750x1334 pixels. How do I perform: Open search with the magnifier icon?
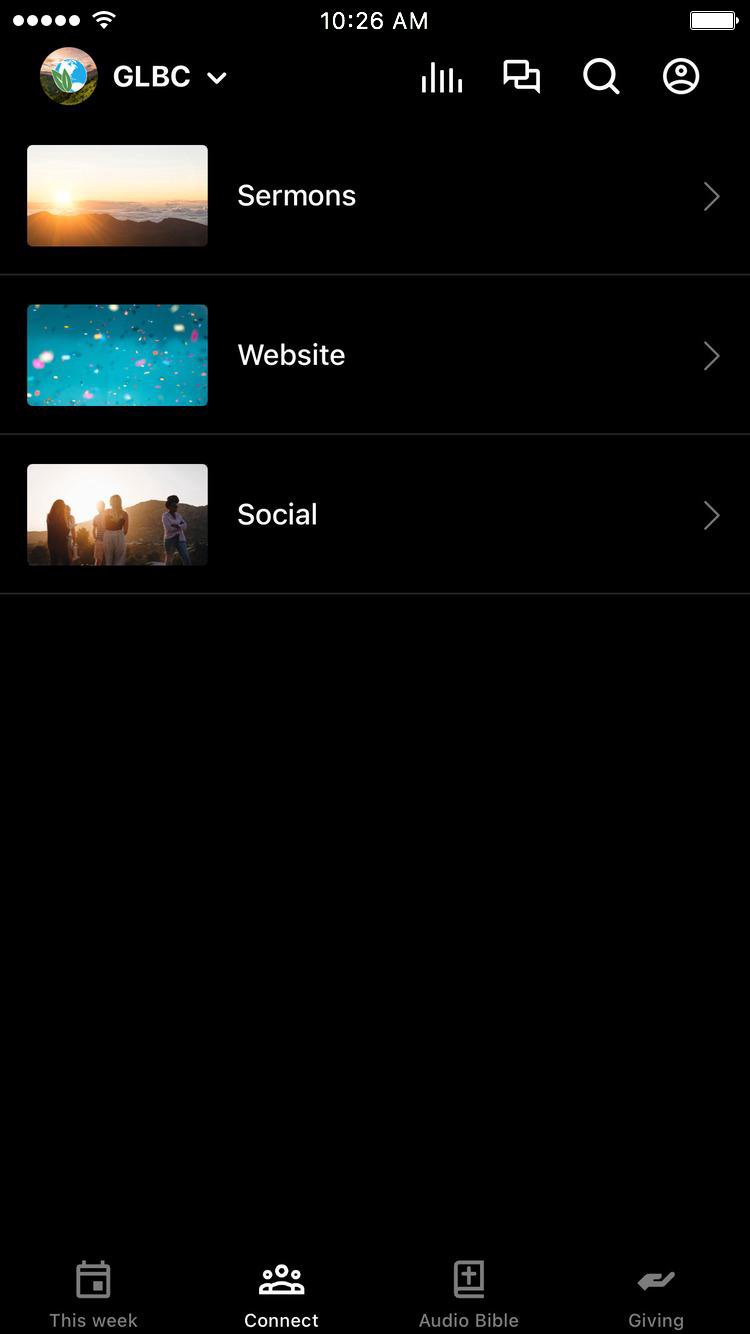(601, 77)
